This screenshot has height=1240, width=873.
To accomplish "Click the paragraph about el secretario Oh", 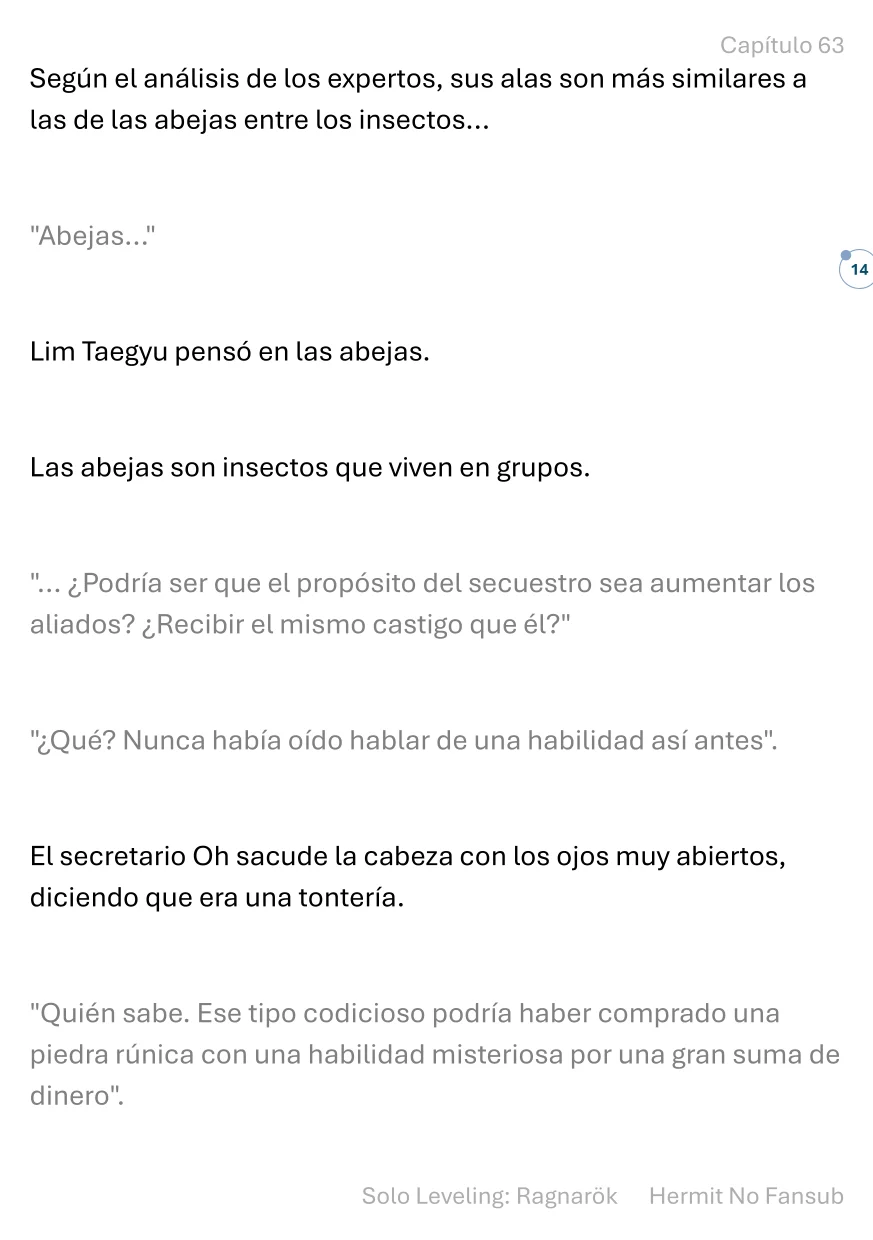I will (400, 876).
